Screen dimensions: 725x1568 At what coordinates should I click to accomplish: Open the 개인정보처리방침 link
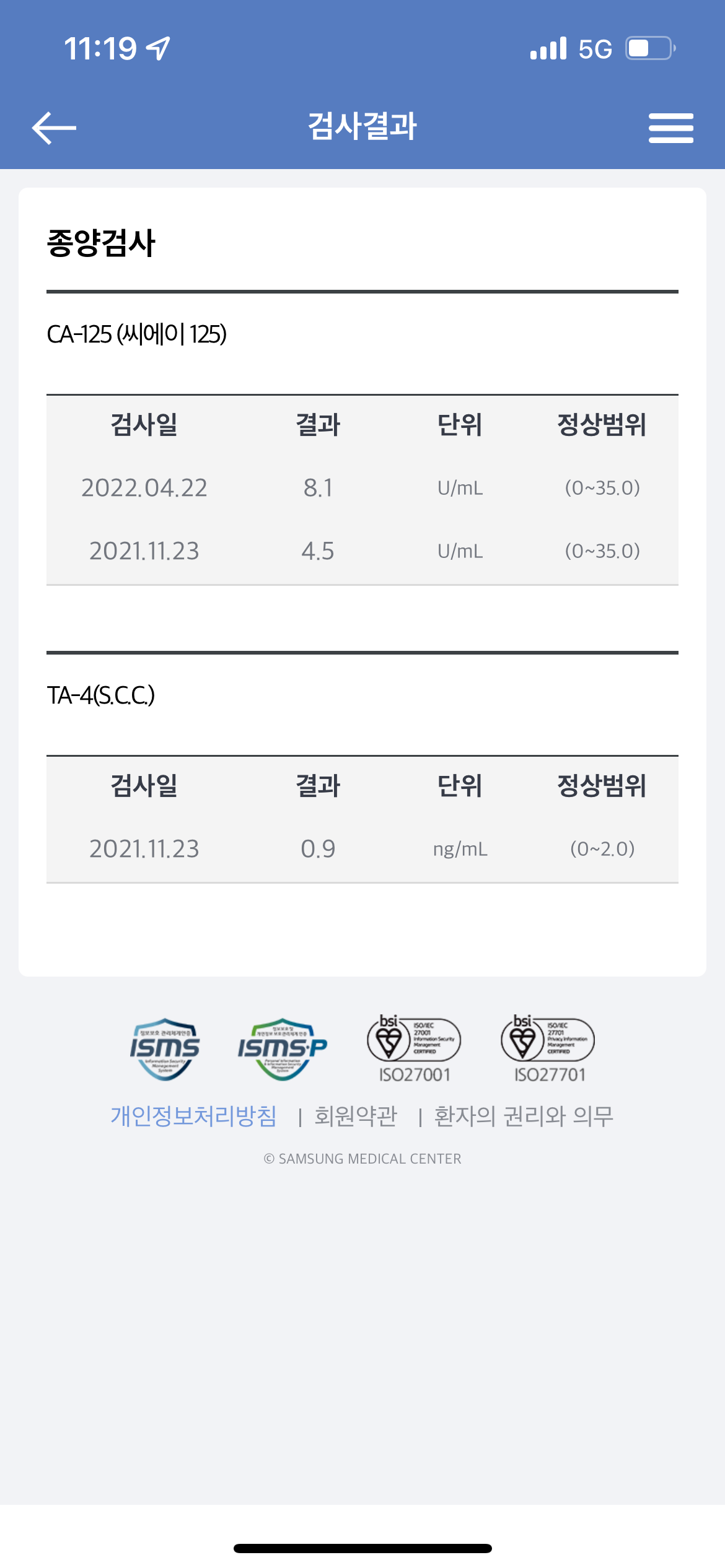point(193,1117)
